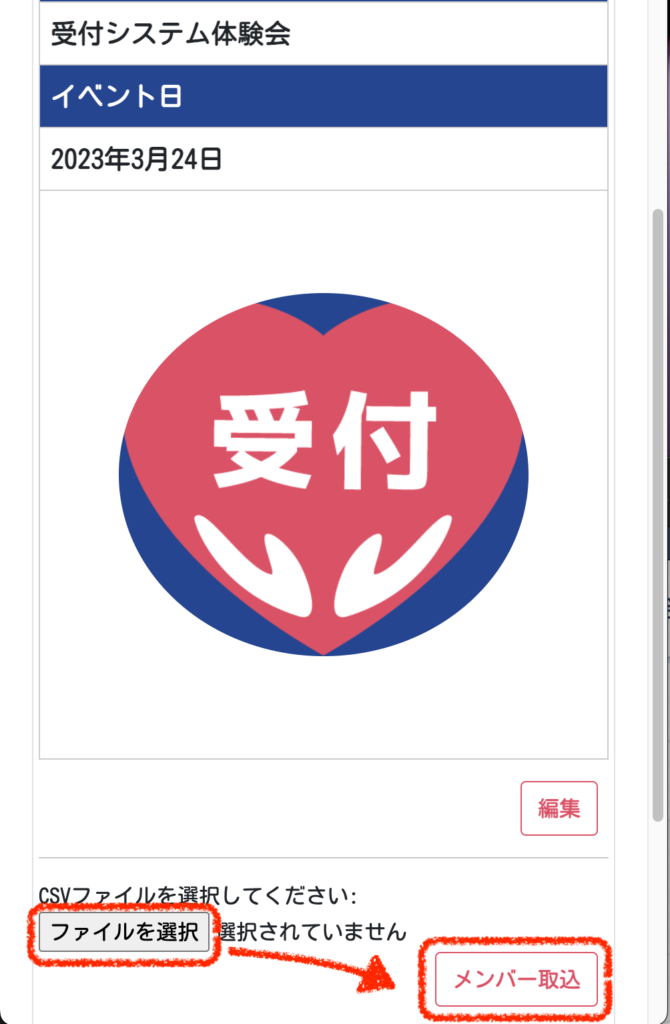Import members with メンバー取込 button
The width and height of the screenshot is (670, 1024).
pyautogui.click(x=516, y=979)
